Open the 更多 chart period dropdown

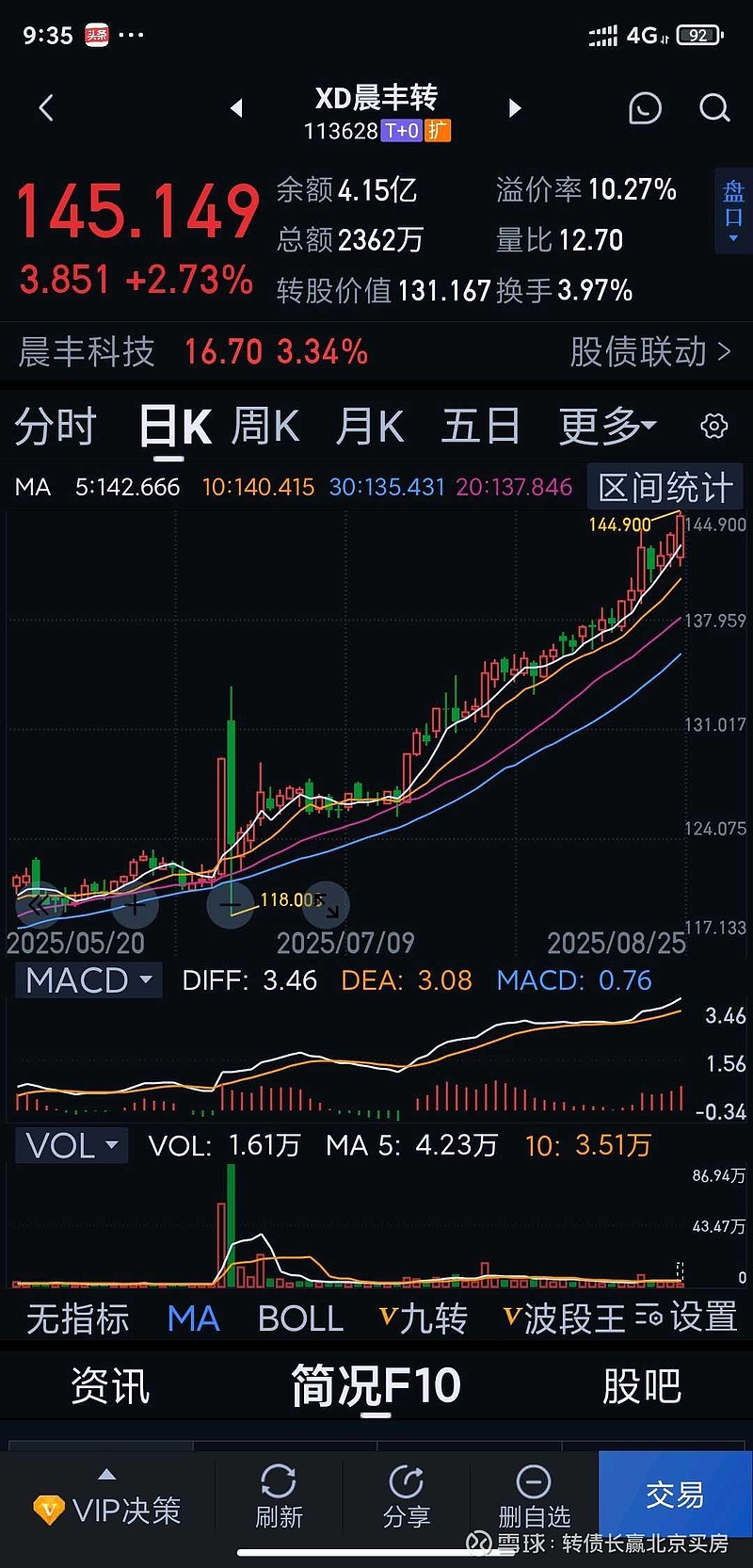coord(607,427)
